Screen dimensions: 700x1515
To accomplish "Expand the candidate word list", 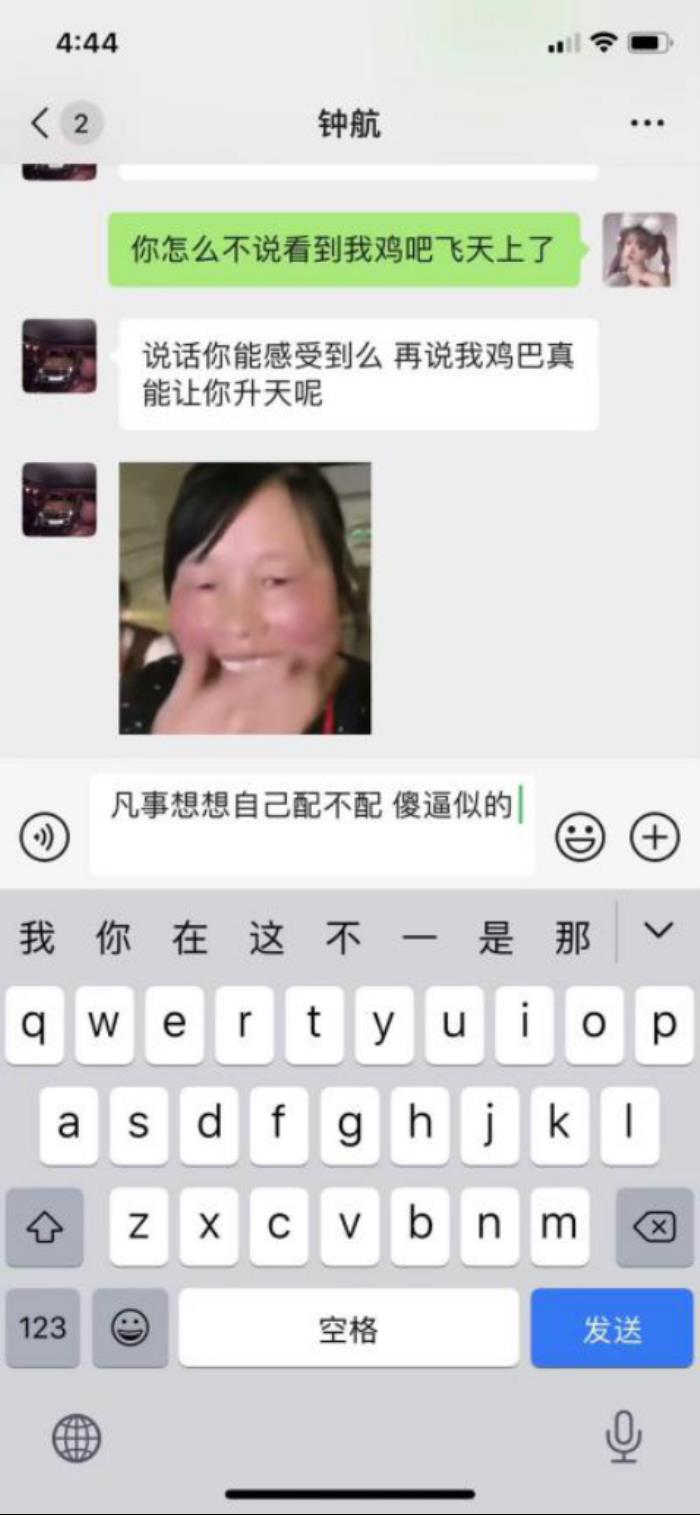I will pos(658,932).
